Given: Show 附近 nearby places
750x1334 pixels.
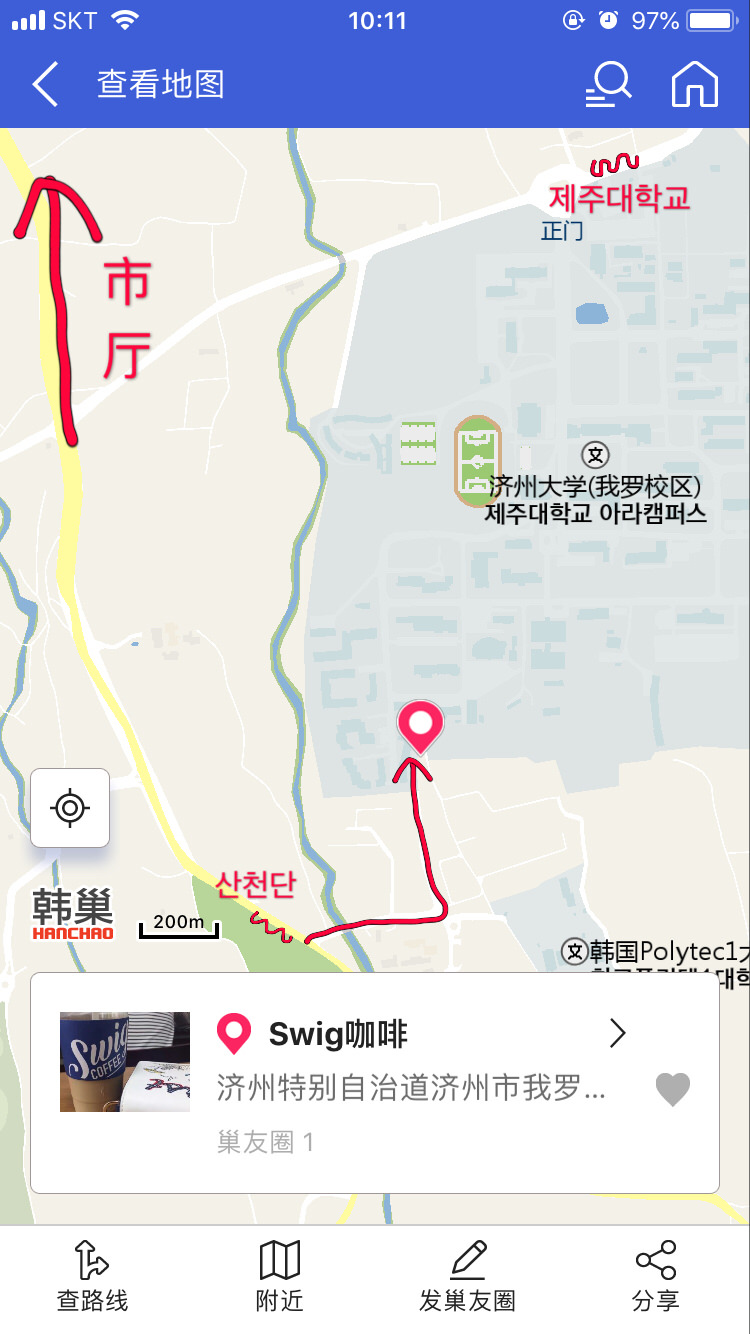Looking at the screenshot, I should [x=280, y=1276].
